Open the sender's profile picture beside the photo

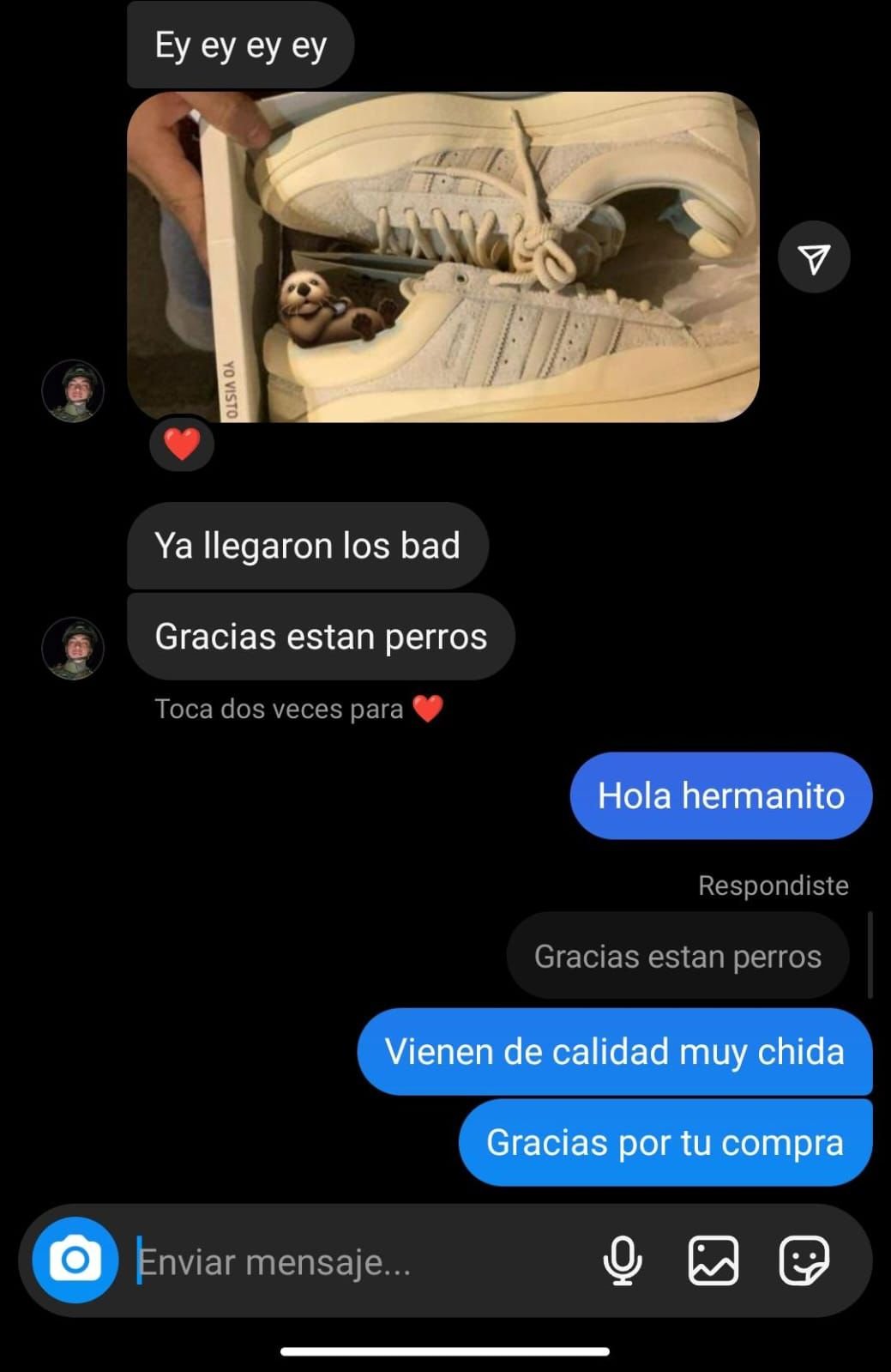(x=73, y=390)
